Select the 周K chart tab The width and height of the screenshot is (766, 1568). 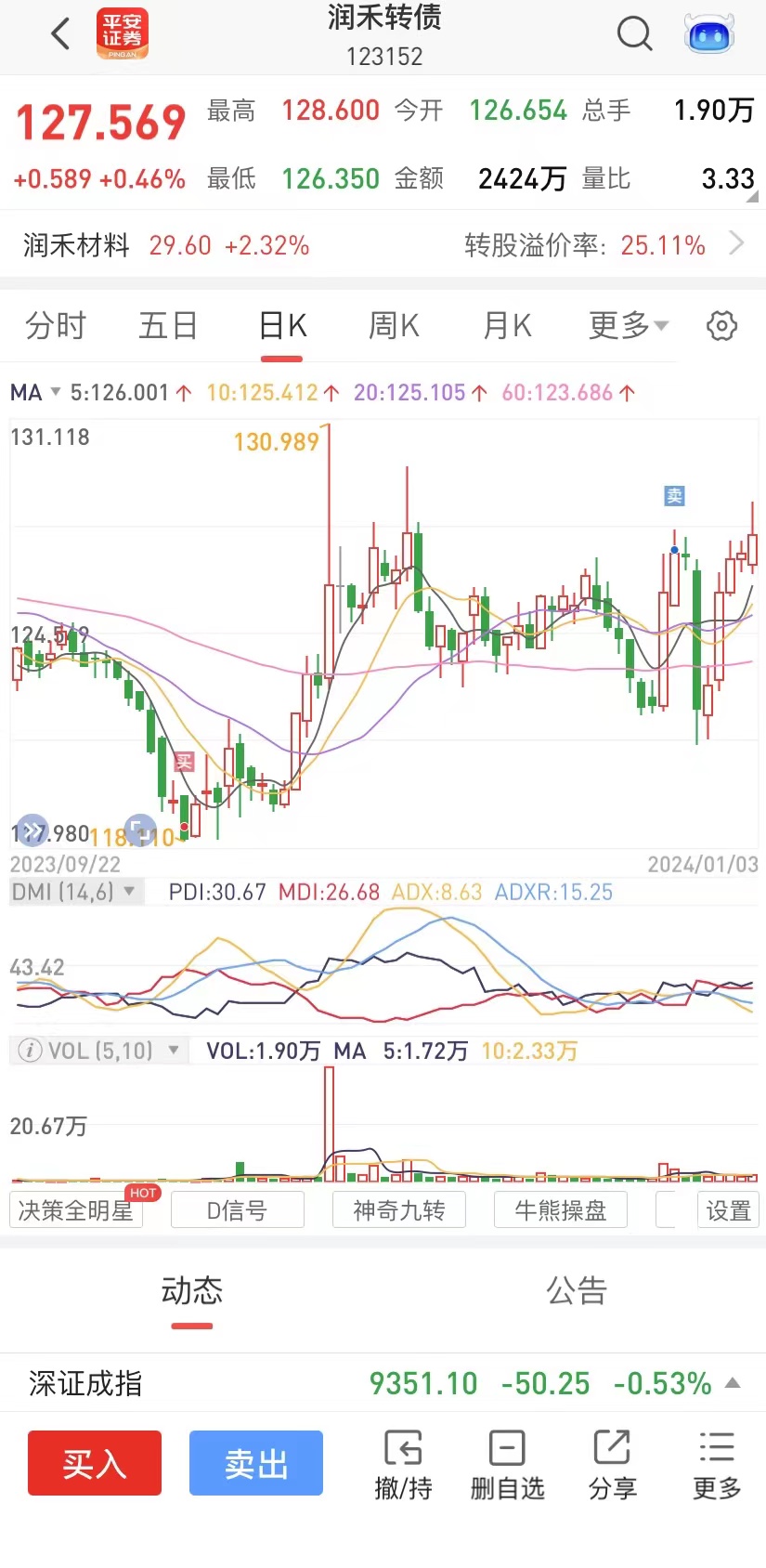(x=394, y=326)
